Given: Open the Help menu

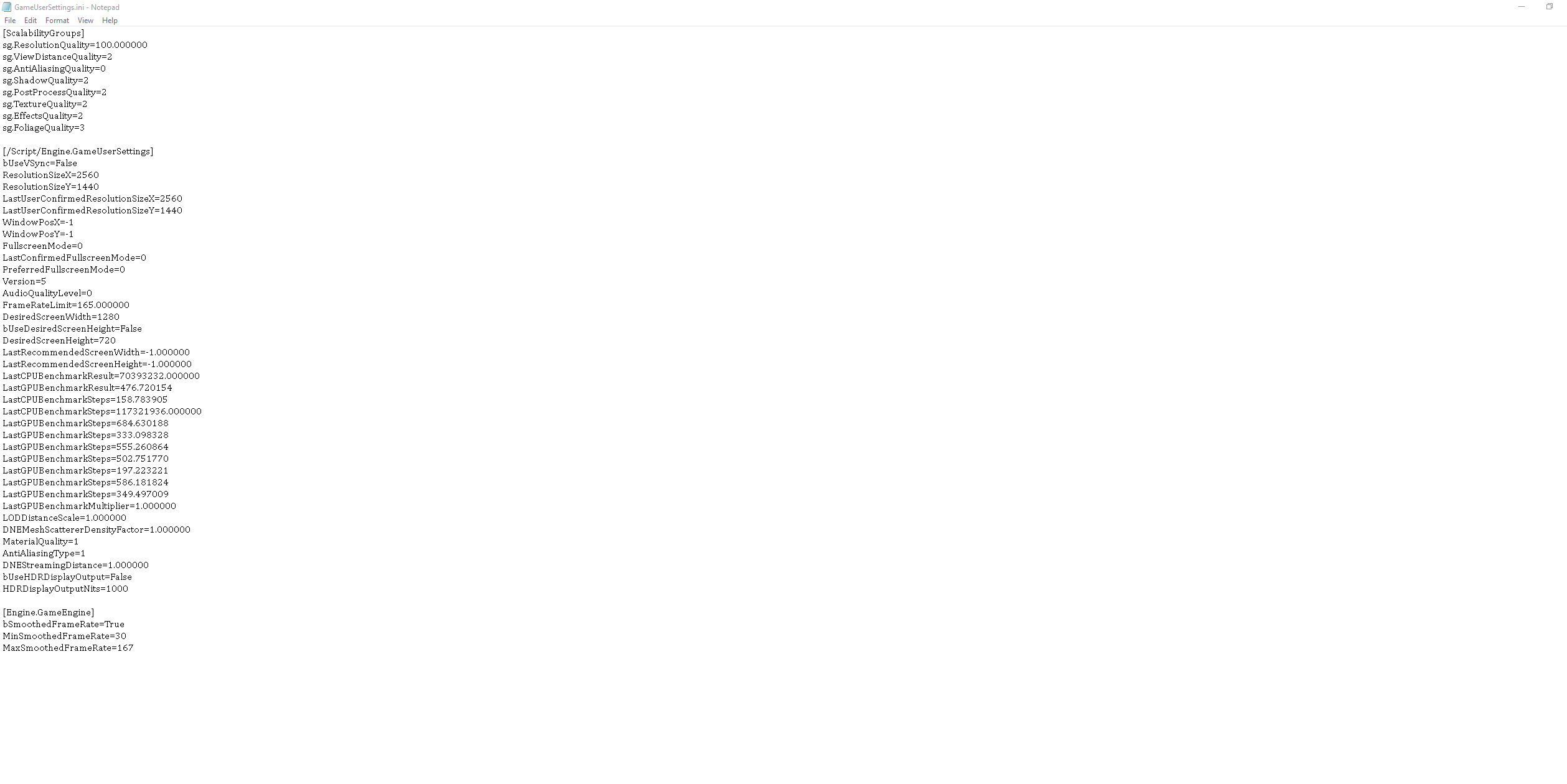Looking at the screenshot, I should (110, 21).
